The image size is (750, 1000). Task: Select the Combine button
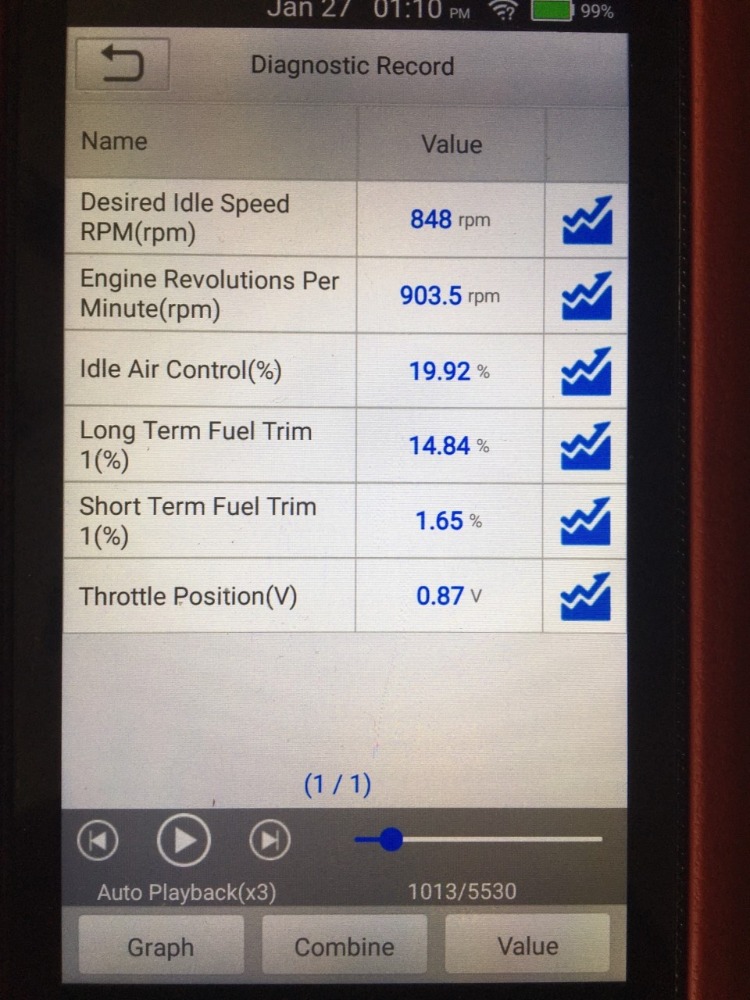click(344, 946)
